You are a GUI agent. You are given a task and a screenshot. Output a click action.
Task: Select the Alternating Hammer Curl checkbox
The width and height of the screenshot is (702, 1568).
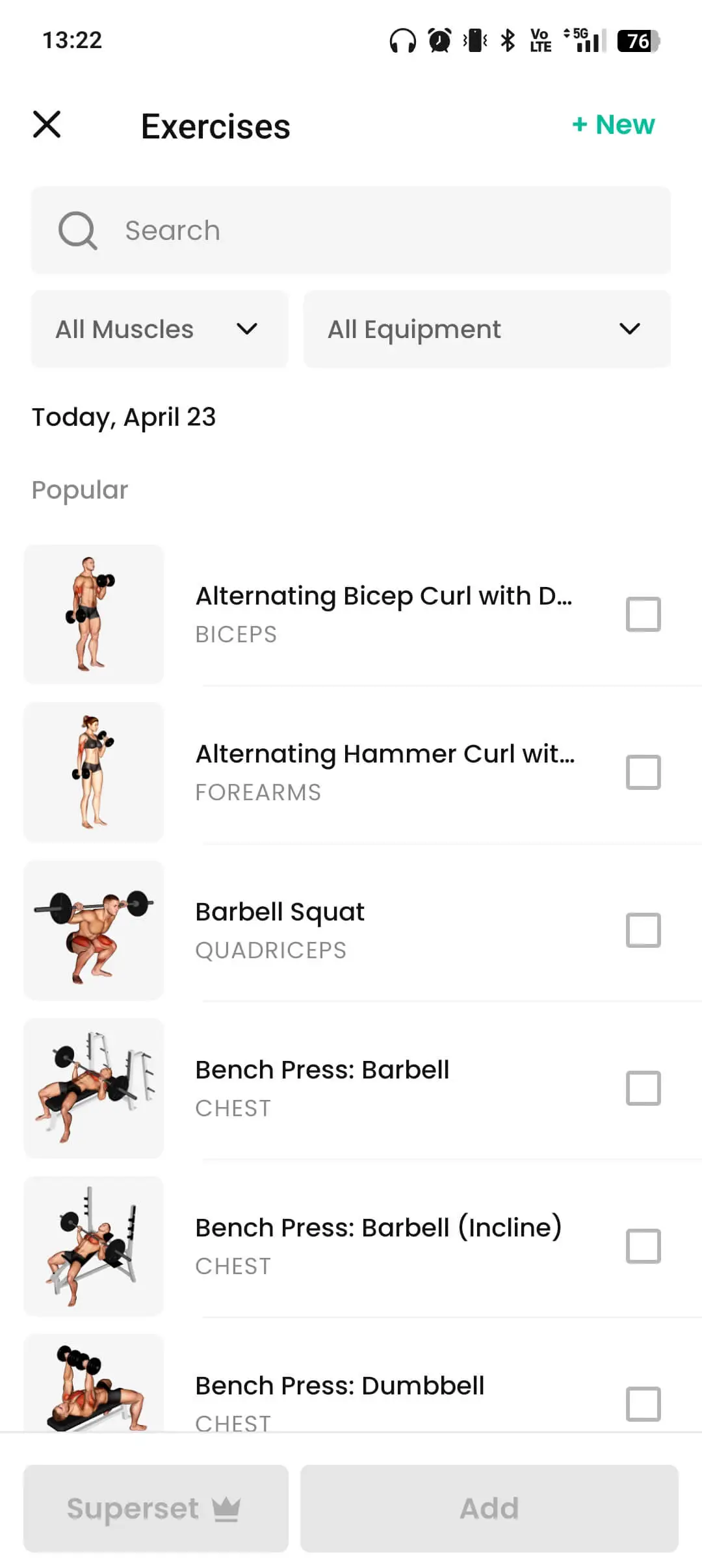click(643, 772)
